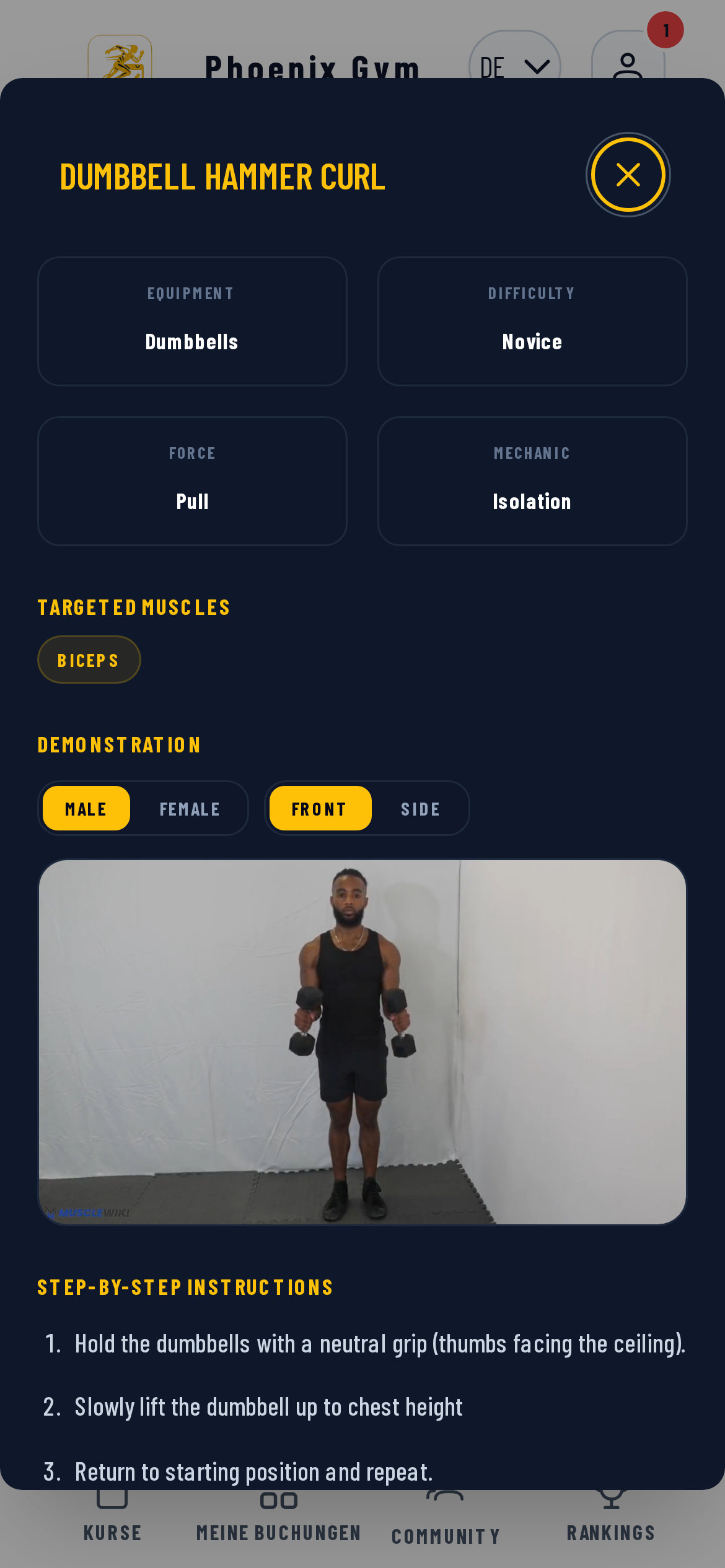Switch to the Side view
Image resolution: width=725 pixels, height=1568 pixels.
[x=420, y=809]
